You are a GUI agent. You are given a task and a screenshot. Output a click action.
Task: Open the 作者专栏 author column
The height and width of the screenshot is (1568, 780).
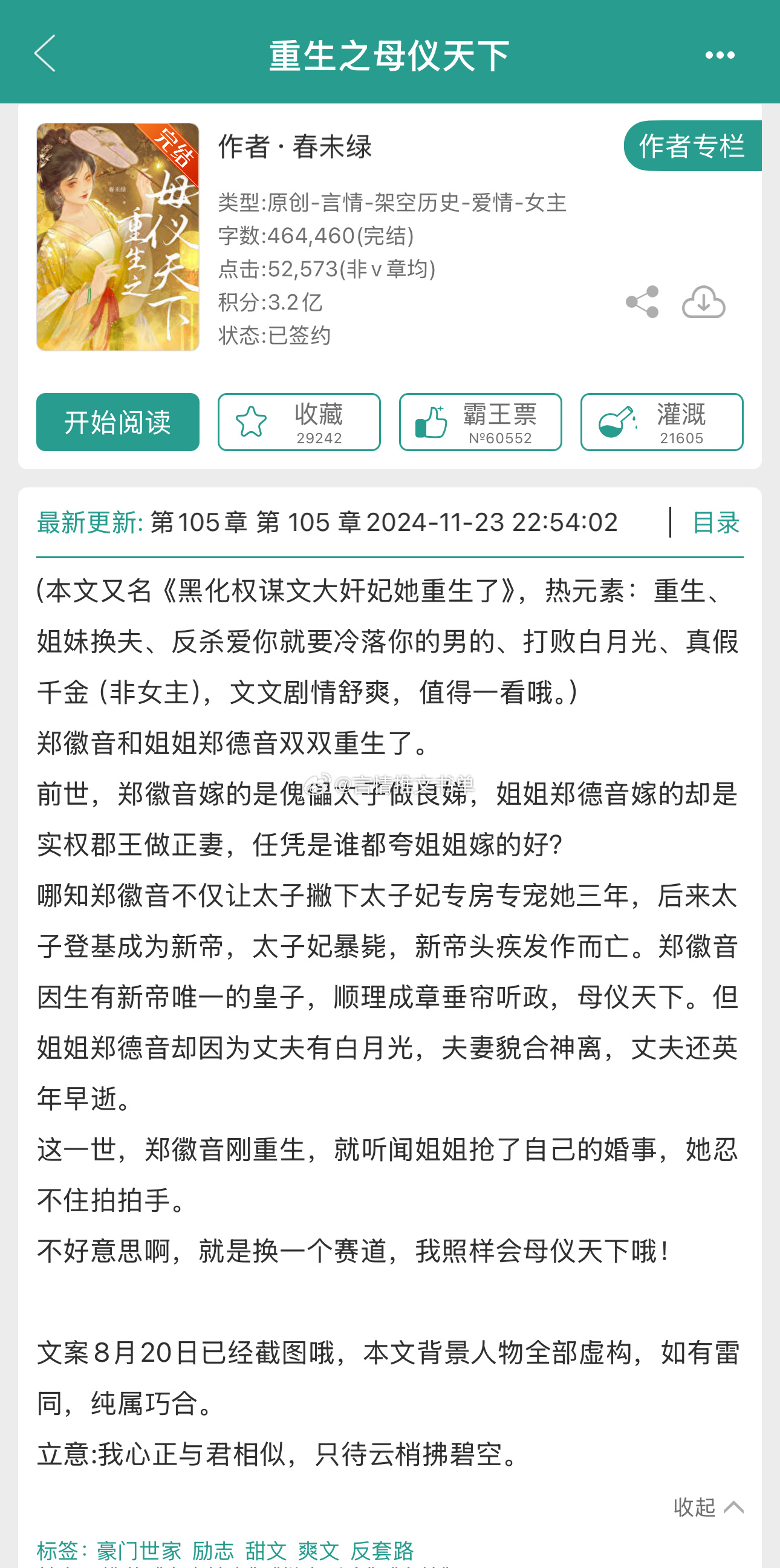tap(692, 146)
